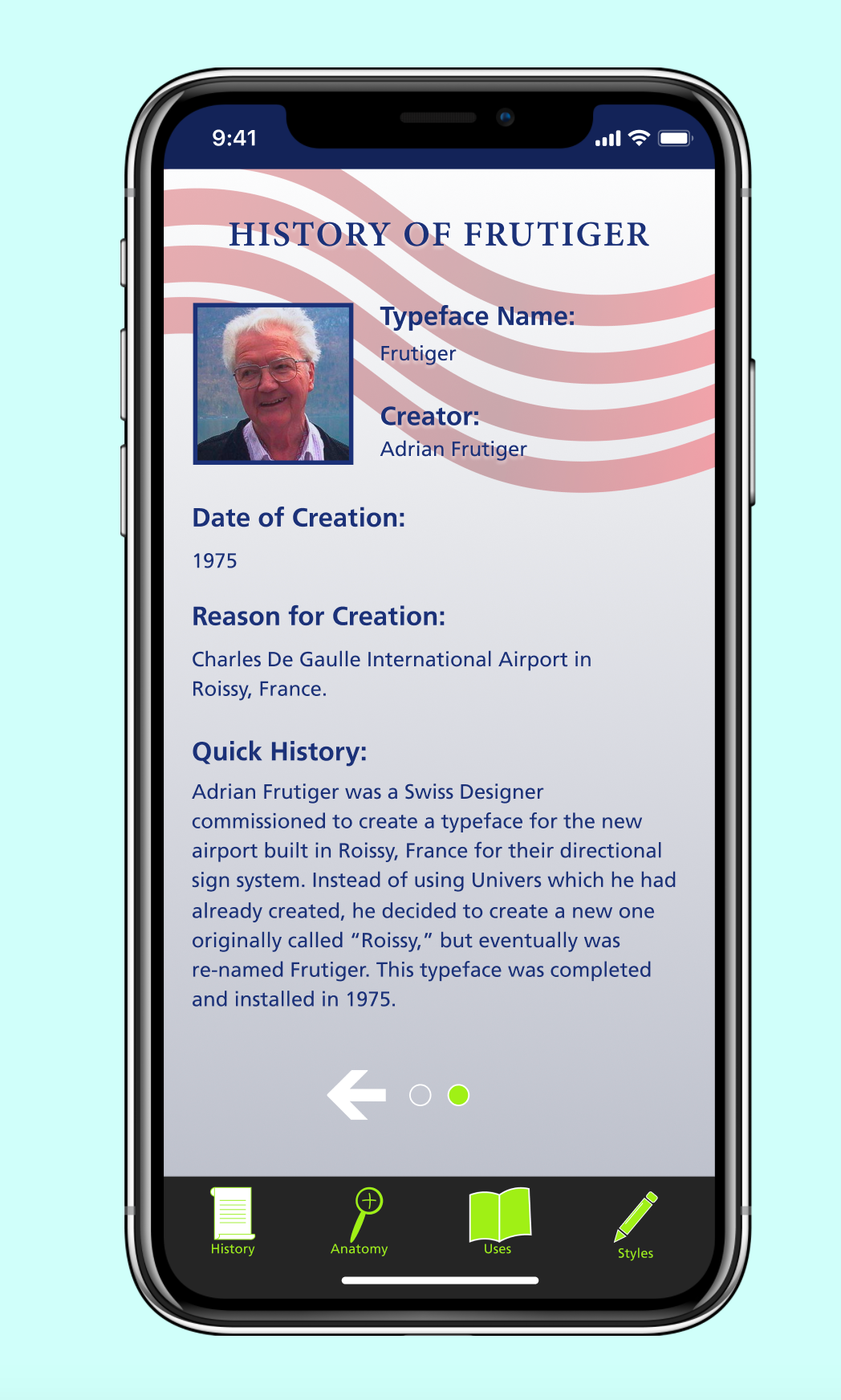Tap the white back arrow
This screenshot has width=841, height=1400.
(356, 1094)
